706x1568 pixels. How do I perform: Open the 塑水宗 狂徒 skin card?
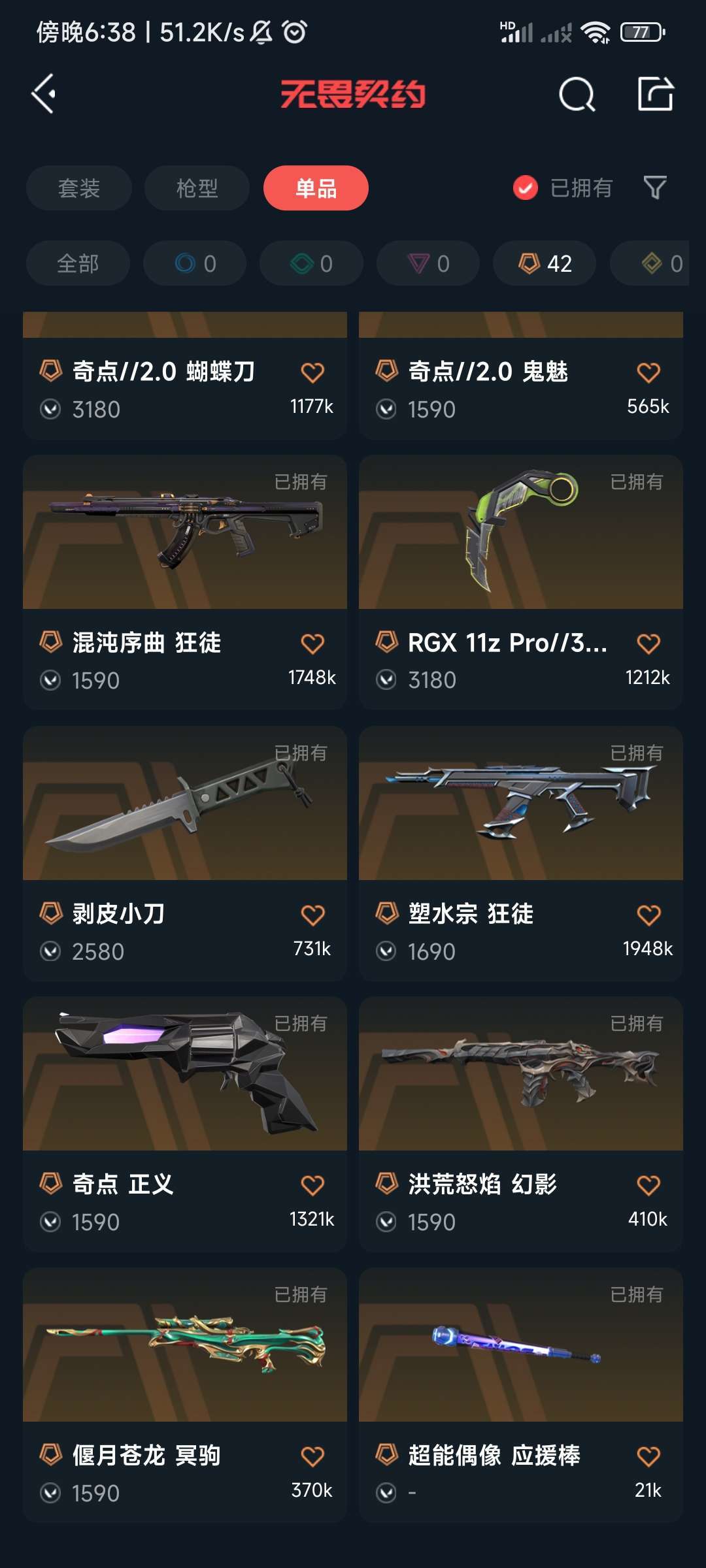520,853
